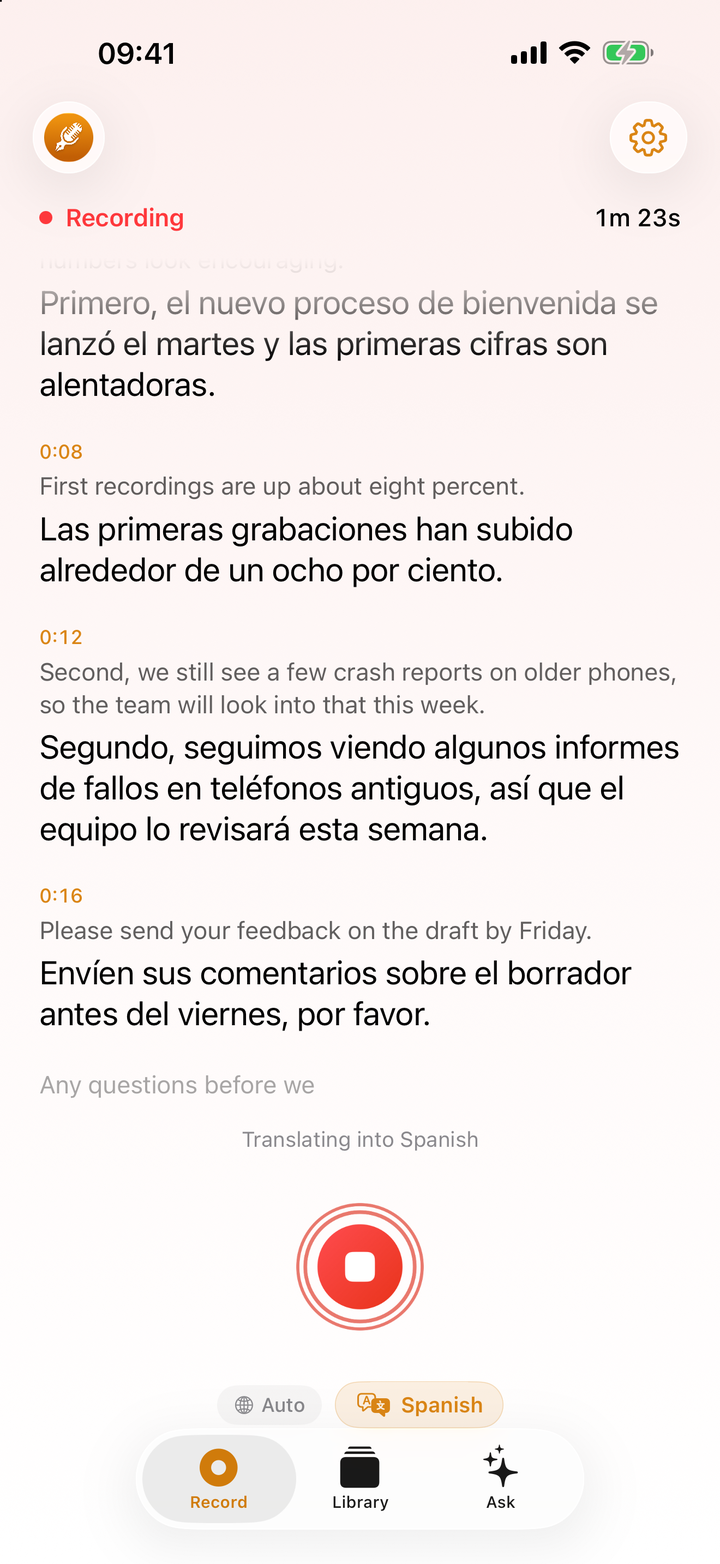Open the Ask tab
Screen dimensions: 720x1564
(x=501, y=1480)
